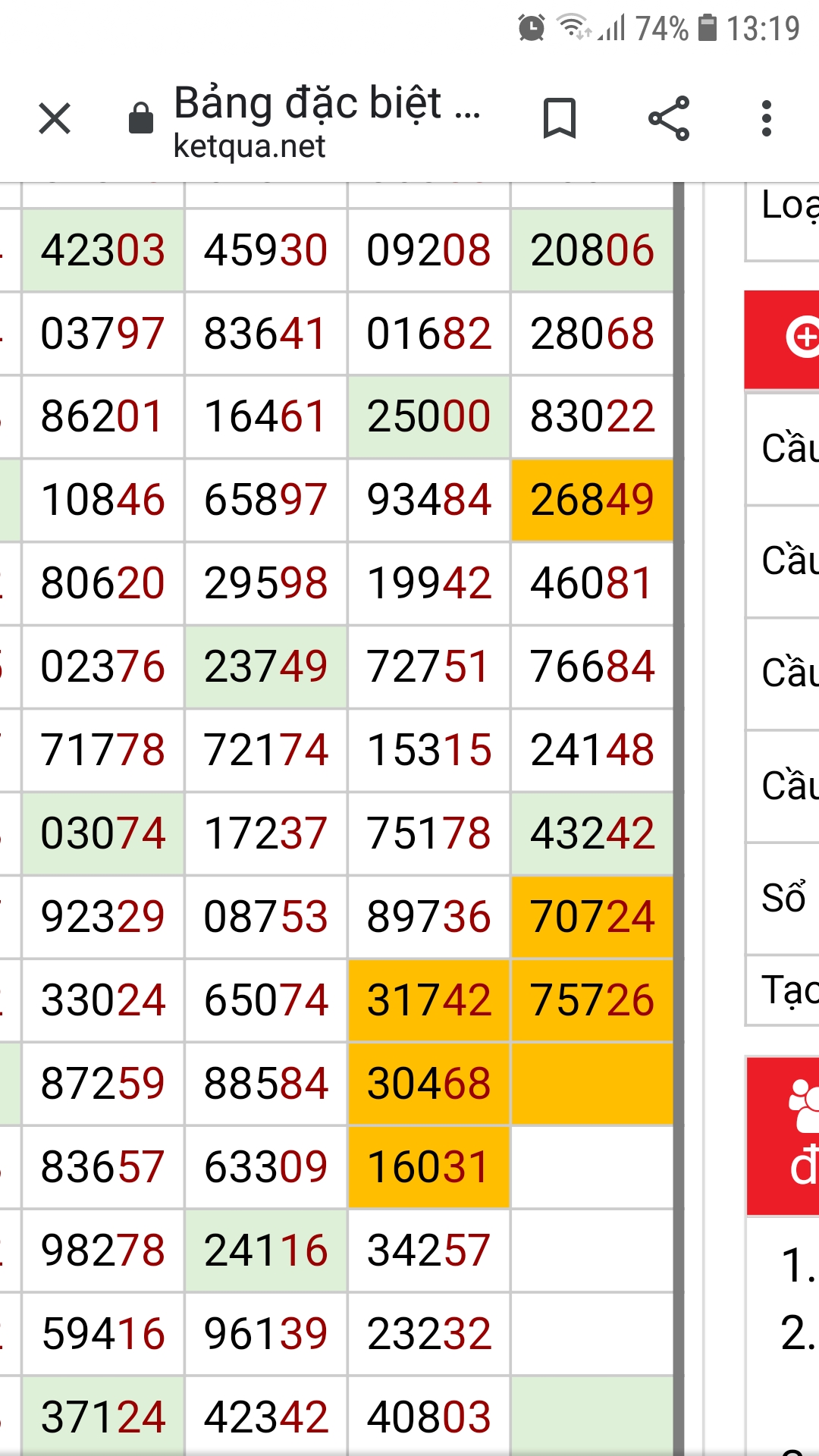
Task: Share this page
Action: pyautogui.click(x=669, y=119)
